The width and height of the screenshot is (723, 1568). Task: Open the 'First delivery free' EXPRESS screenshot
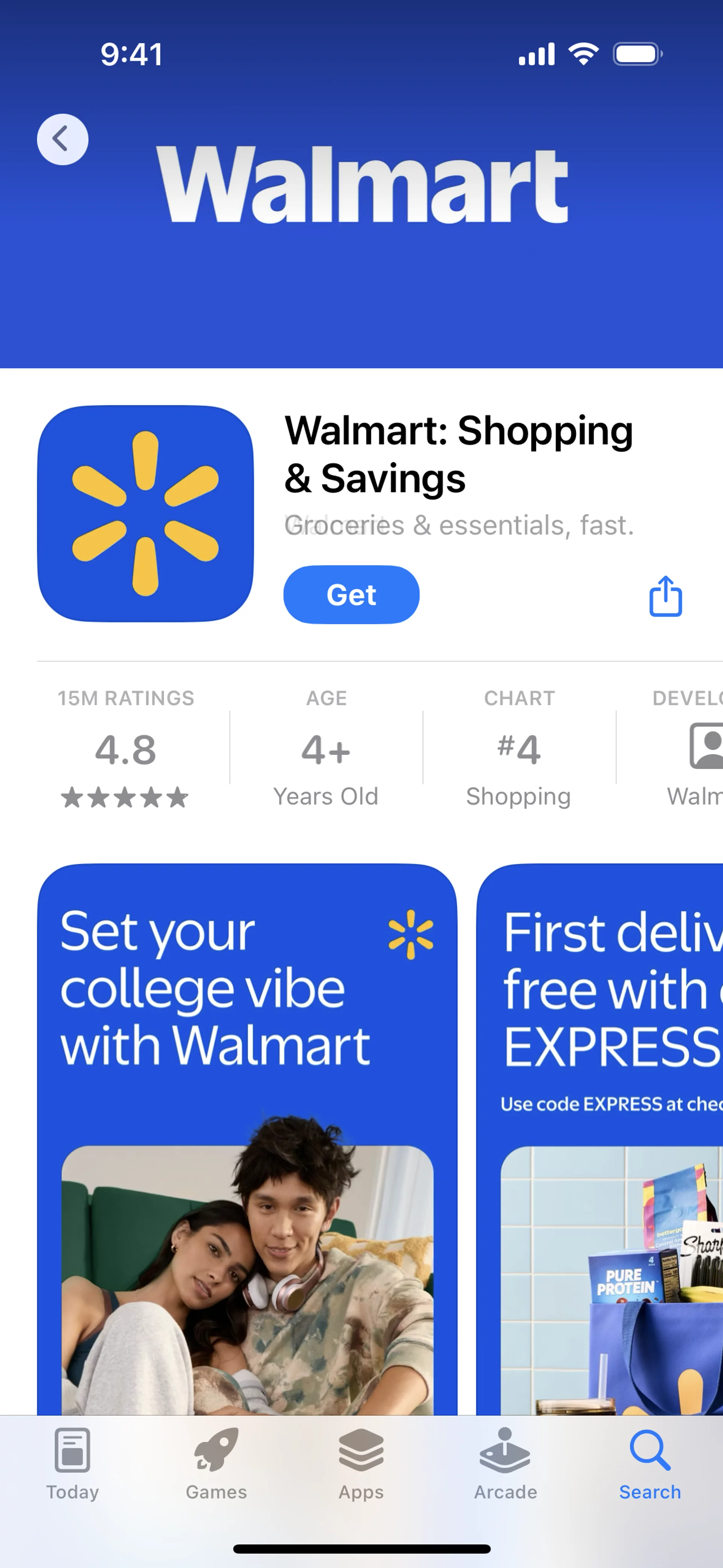pos(599,1138)
